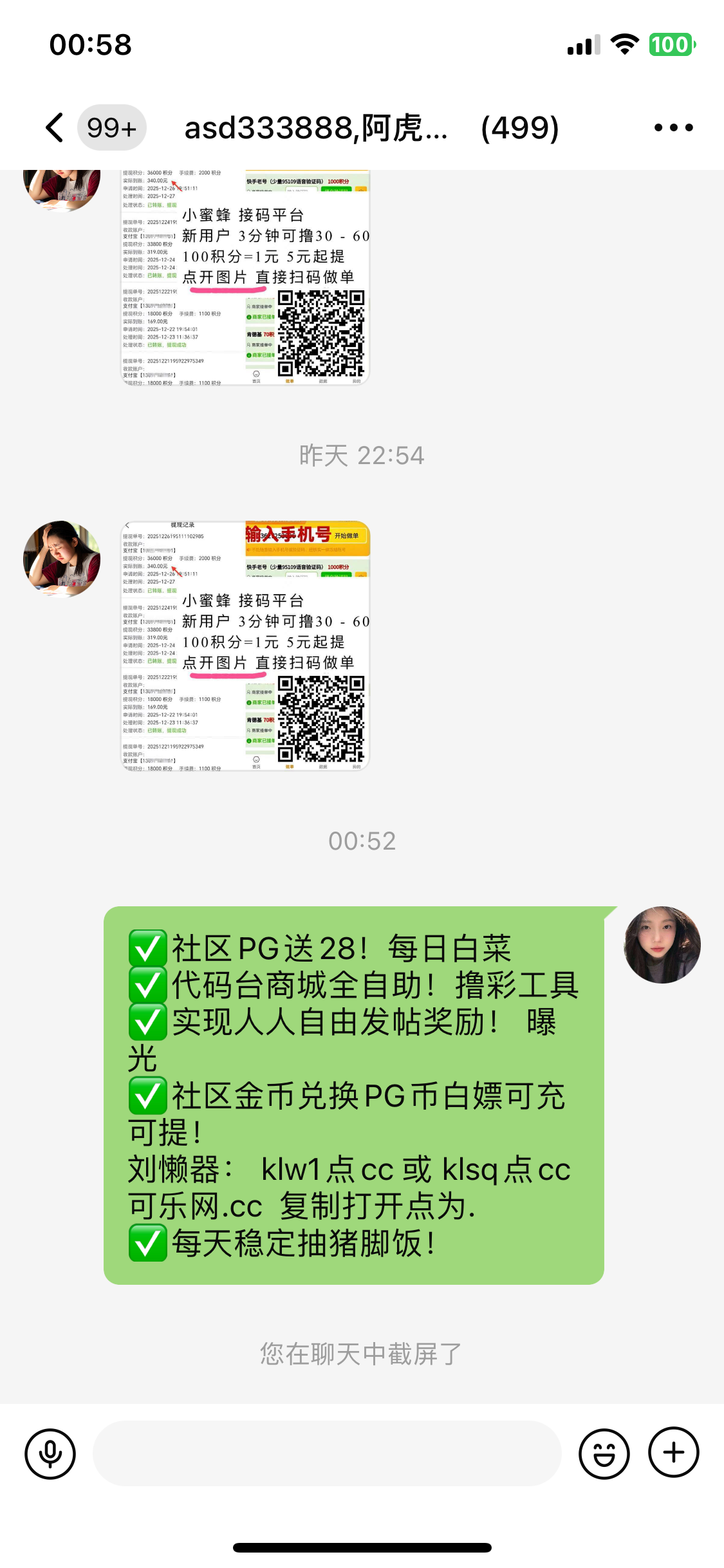724x1568 pixels.
Task: Open the partially visible top image message
Action: [x=245, y=277]
